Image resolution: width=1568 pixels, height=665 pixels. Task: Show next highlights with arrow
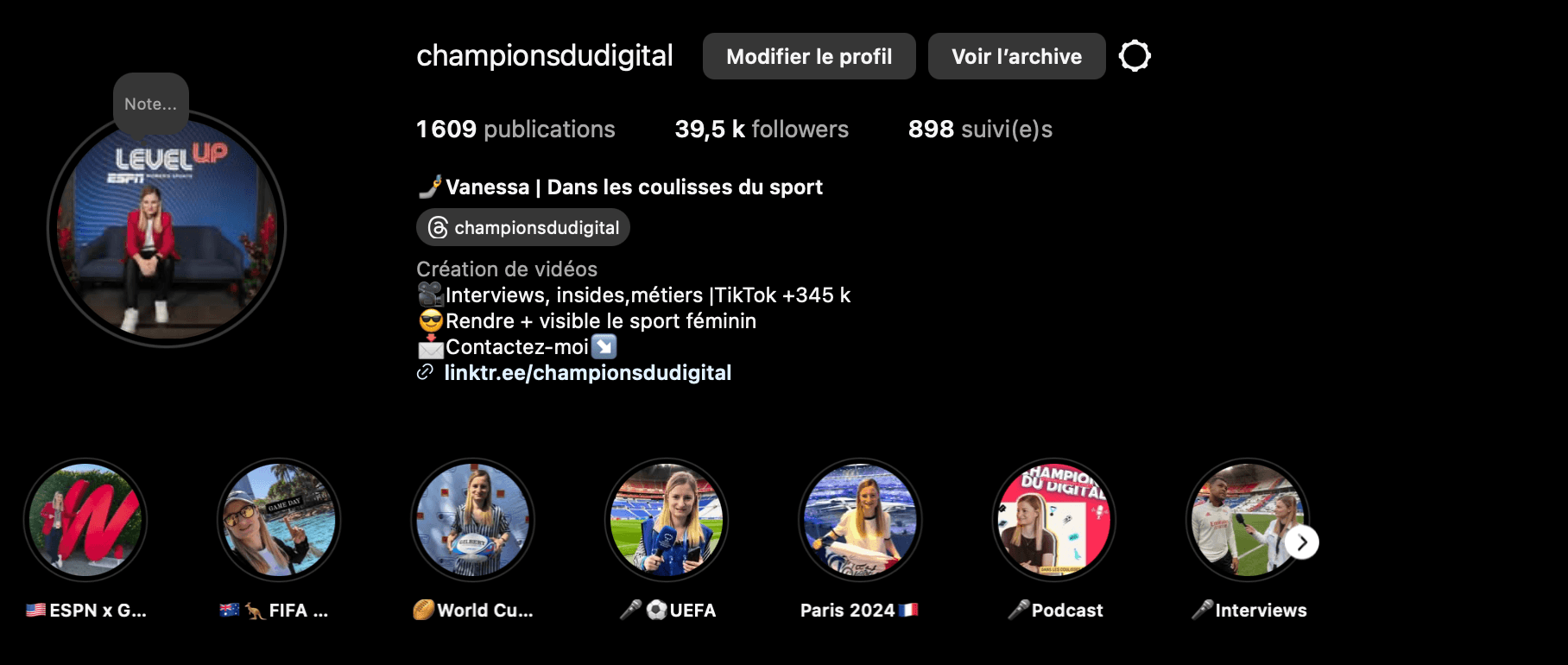coord(1301,542)
